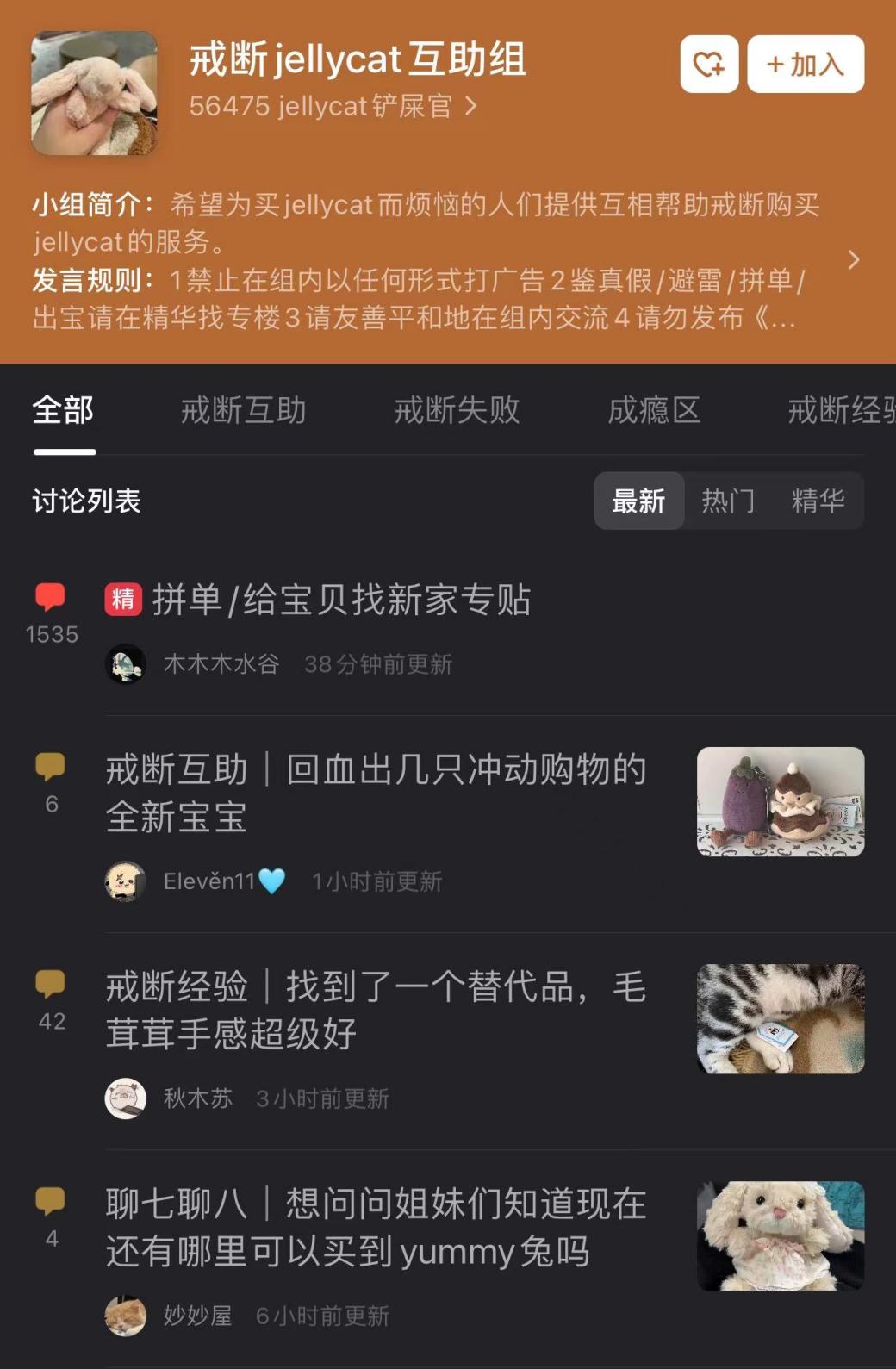Open the post 找到了一个替代品 by 秋木苏
This screenshot has width=896, height=1369.
[376, 1010]
